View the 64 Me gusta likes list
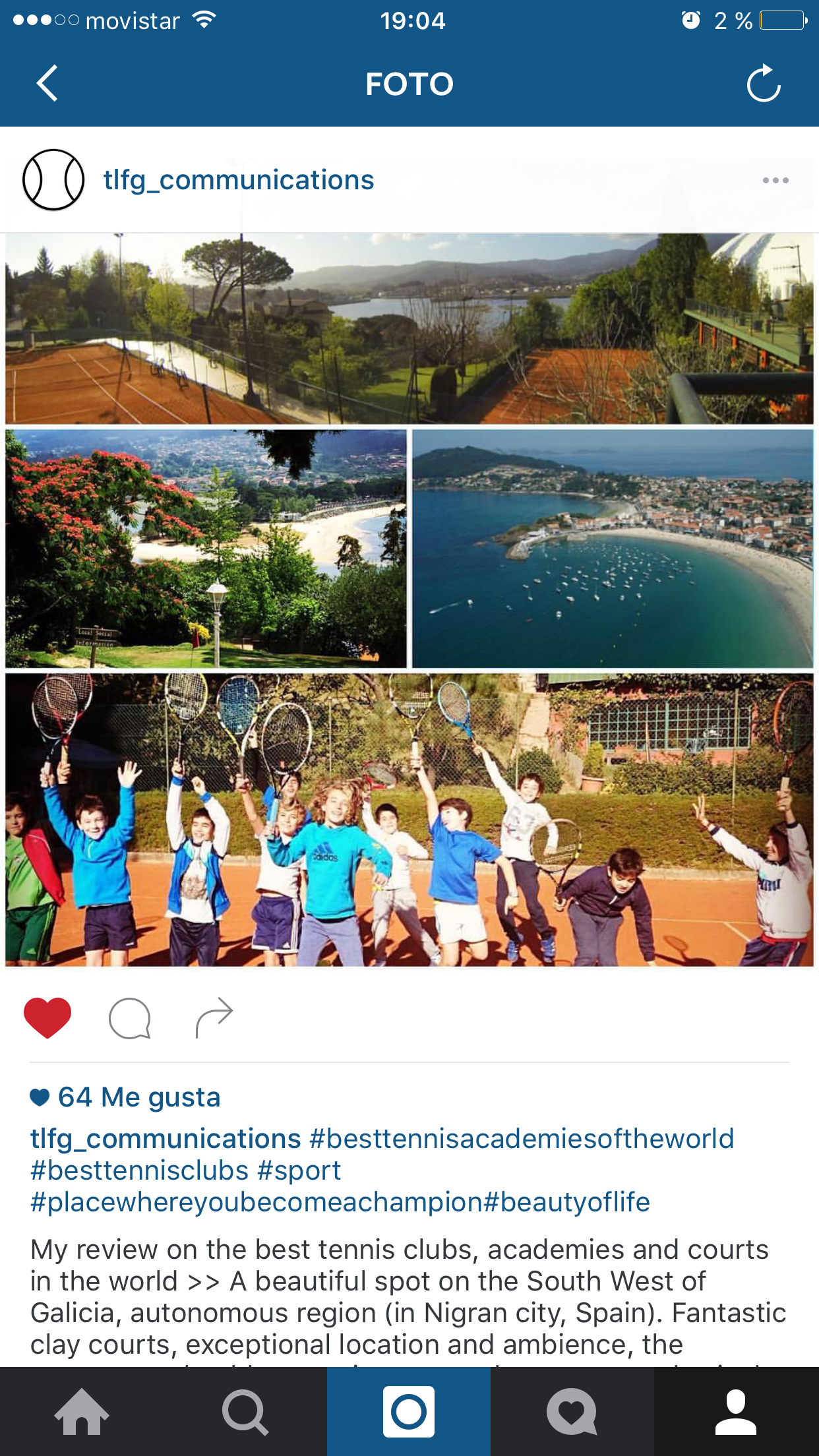 pos(125,1097)
